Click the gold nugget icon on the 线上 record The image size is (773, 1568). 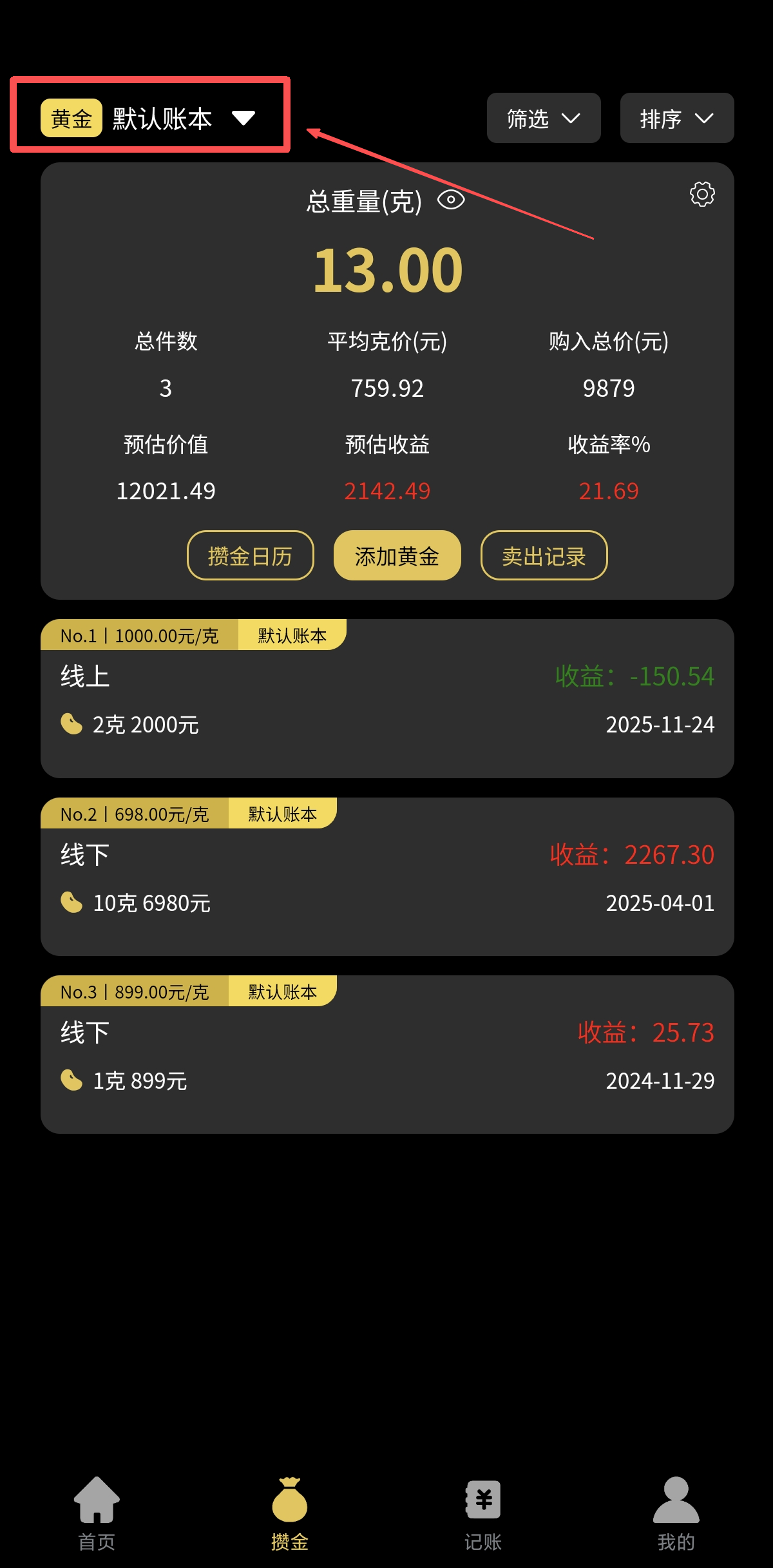tap(71, 723)
